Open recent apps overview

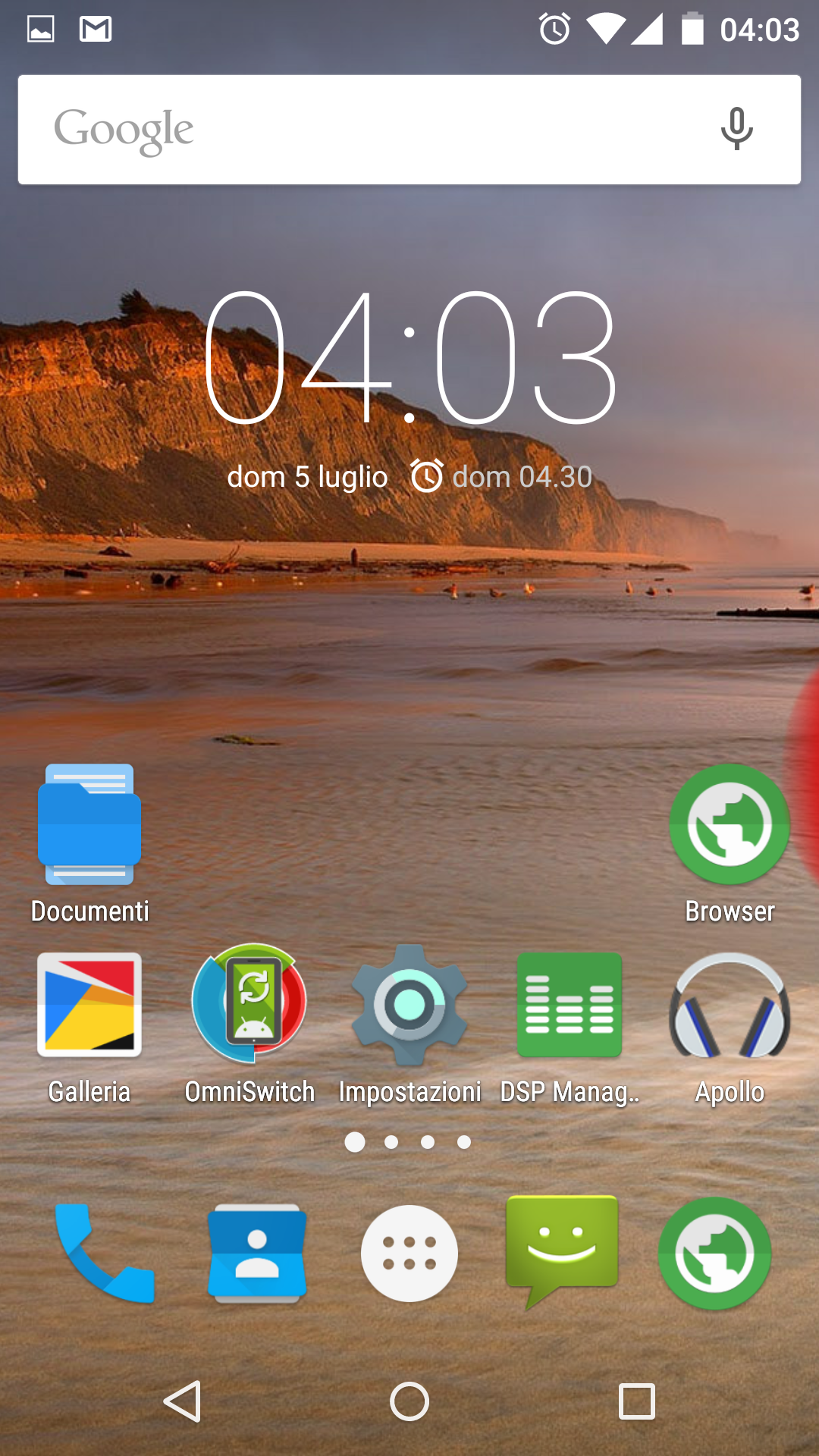click(x=637, y=1401)
